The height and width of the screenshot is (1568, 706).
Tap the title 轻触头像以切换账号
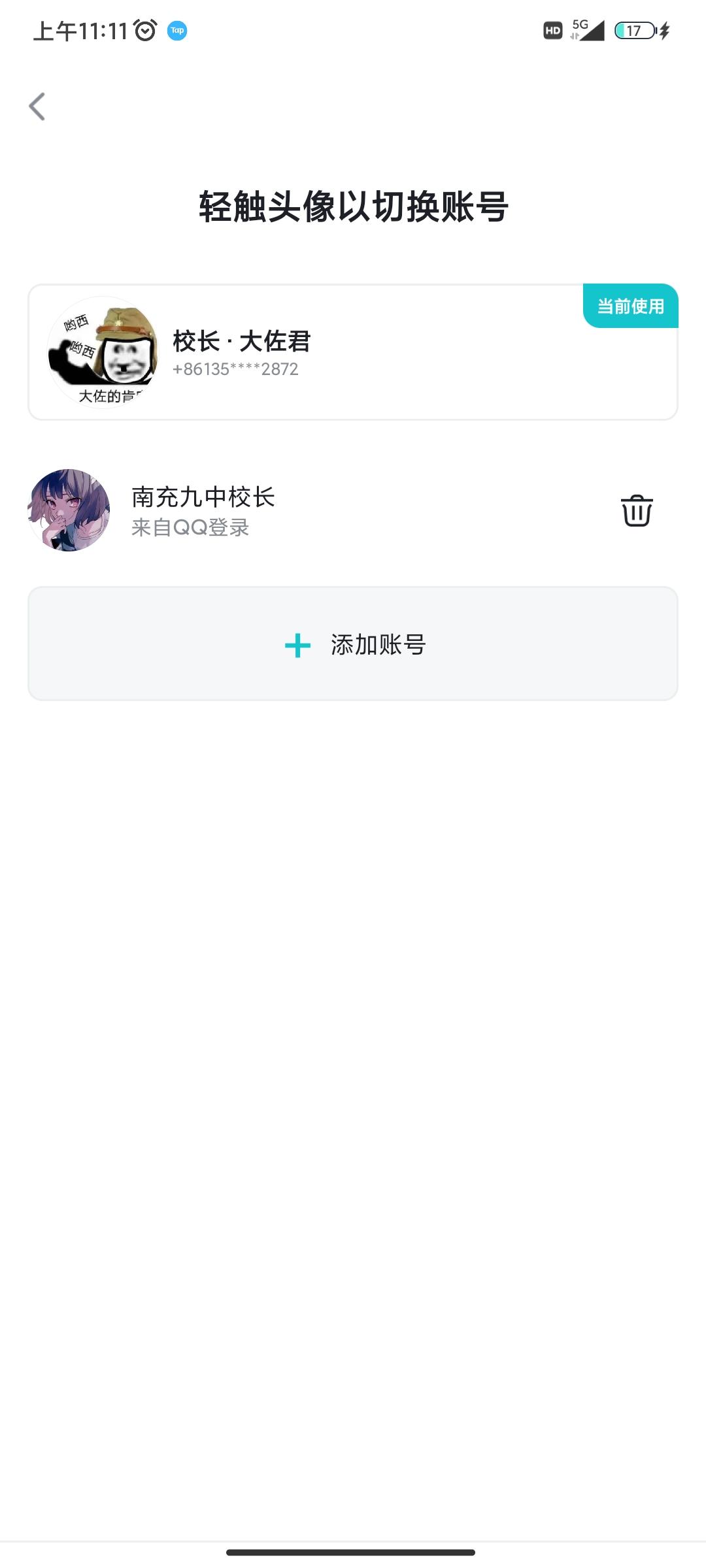coord(353,208)
